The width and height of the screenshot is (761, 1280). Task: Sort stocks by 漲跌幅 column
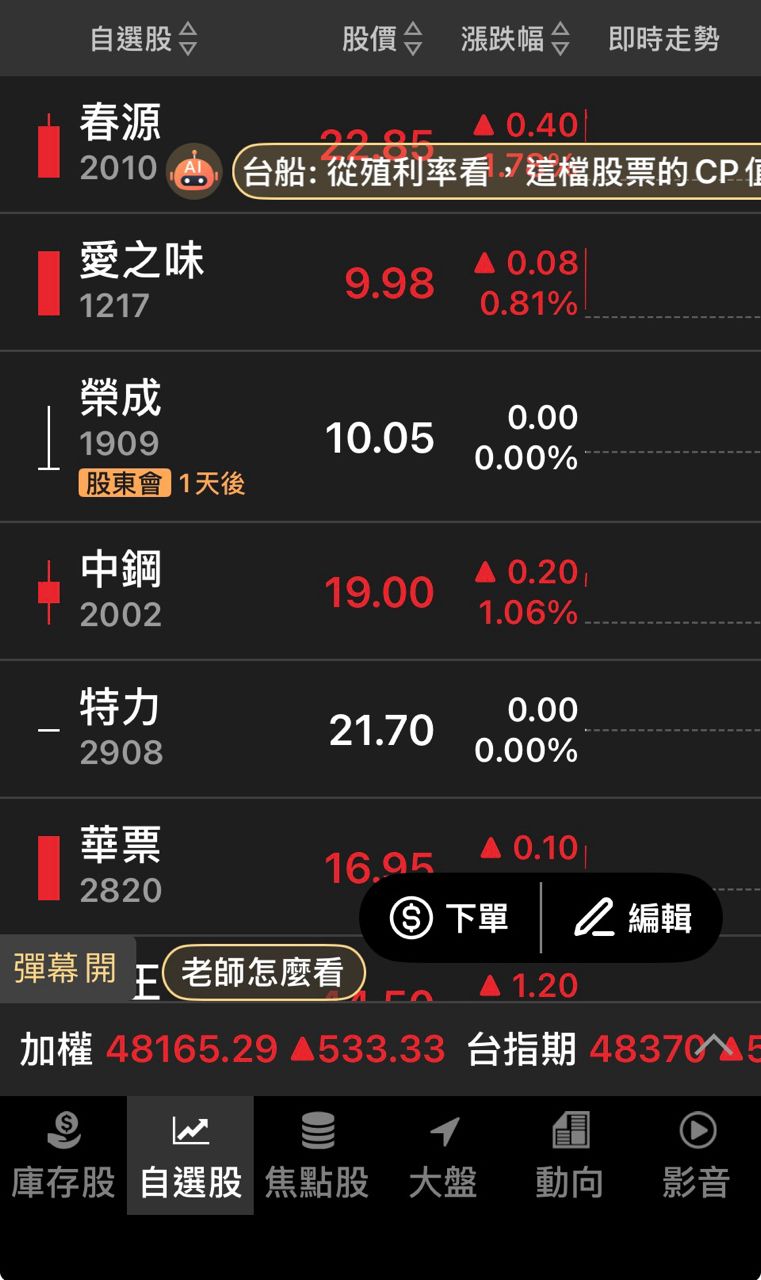515,40
